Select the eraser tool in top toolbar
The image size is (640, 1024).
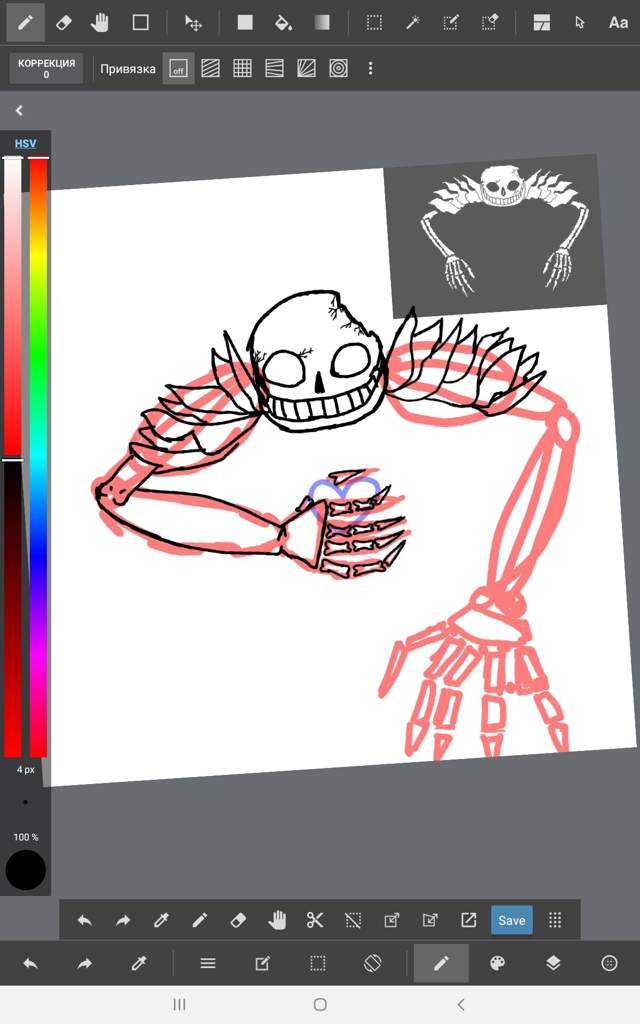tap(63, 22)
